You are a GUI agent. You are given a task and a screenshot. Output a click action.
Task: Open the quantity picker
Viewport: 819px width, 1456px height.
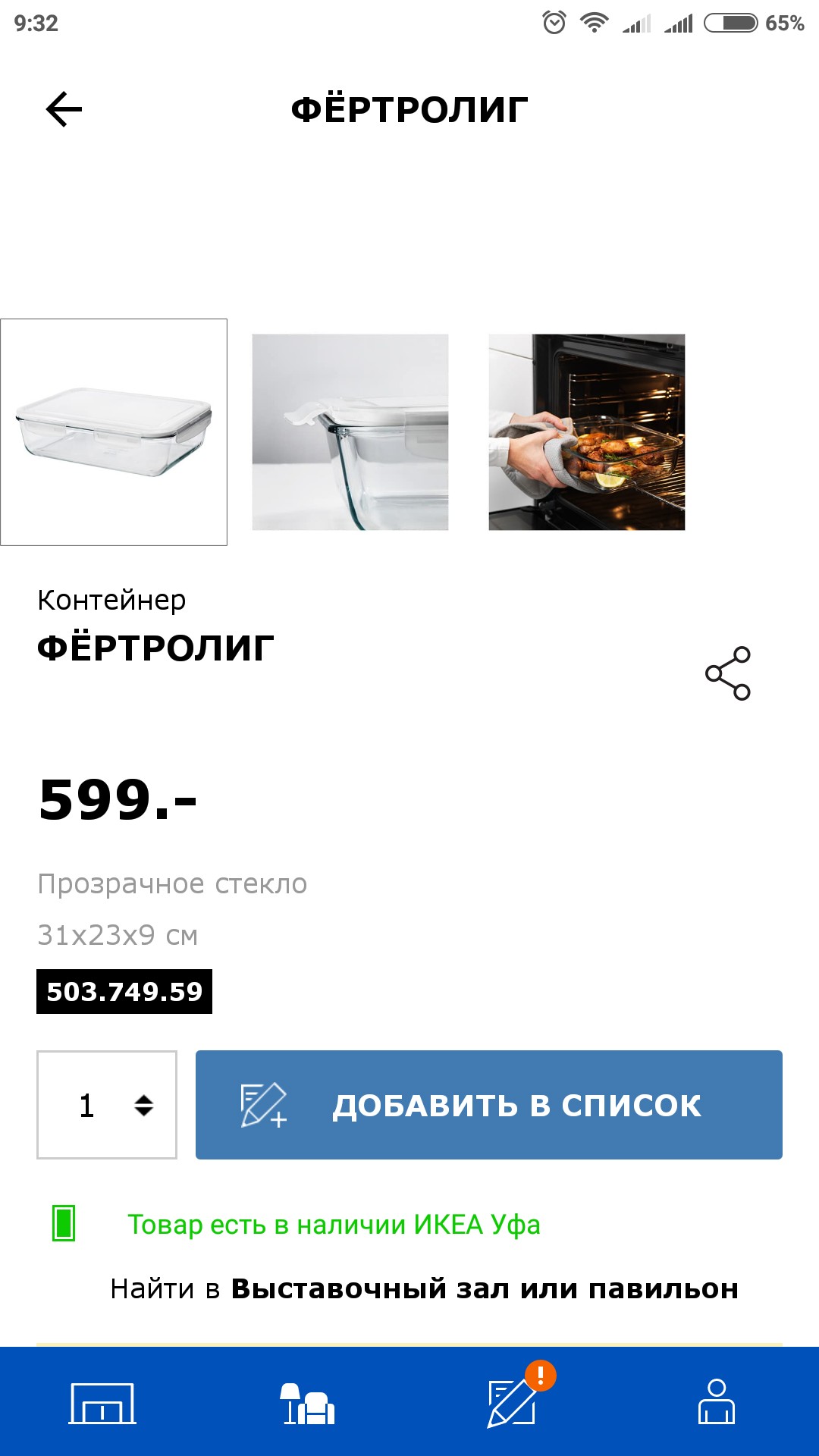point(107,1105)
